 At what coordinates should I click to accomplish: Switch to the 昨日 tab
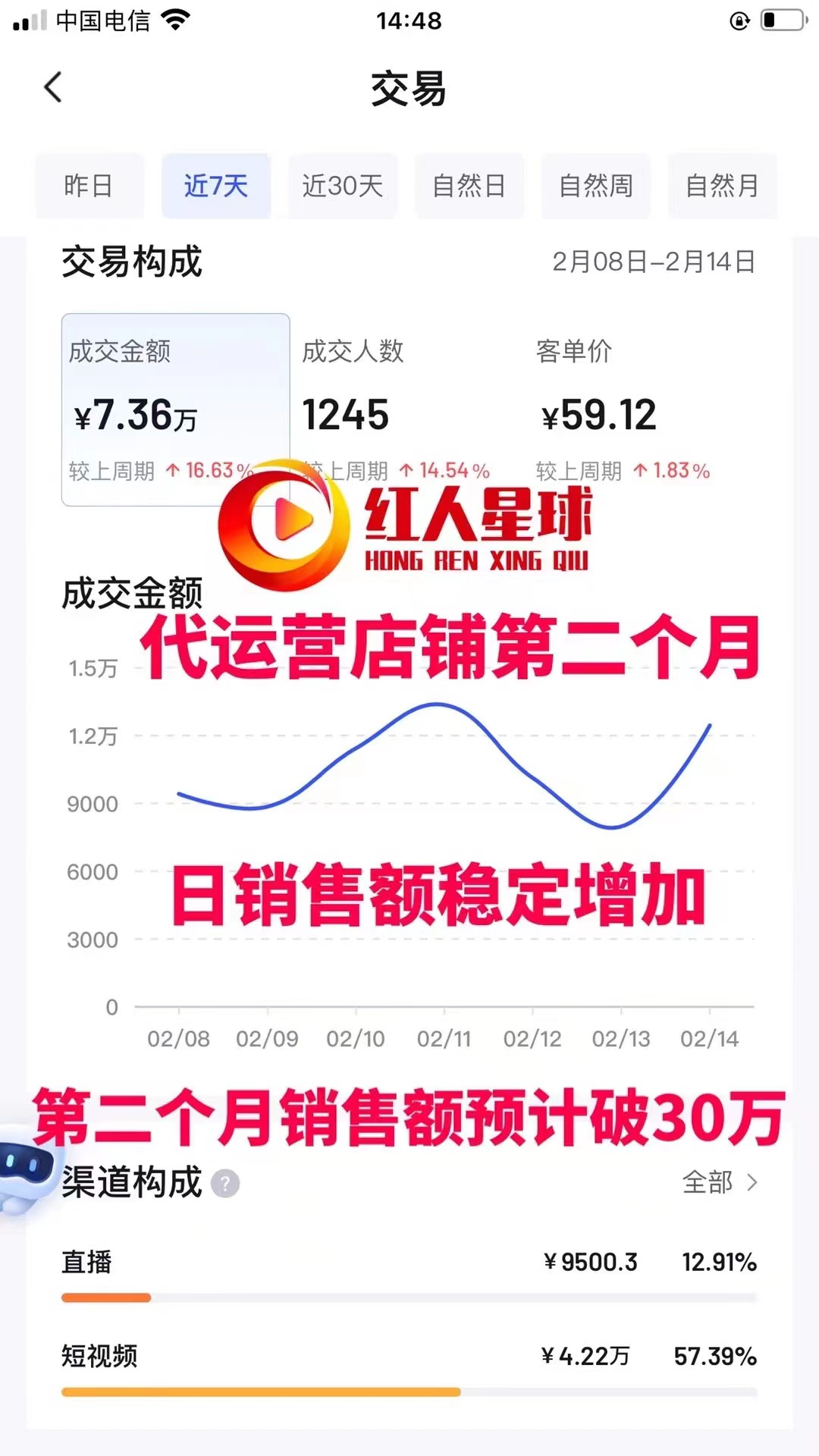(89, 186)
